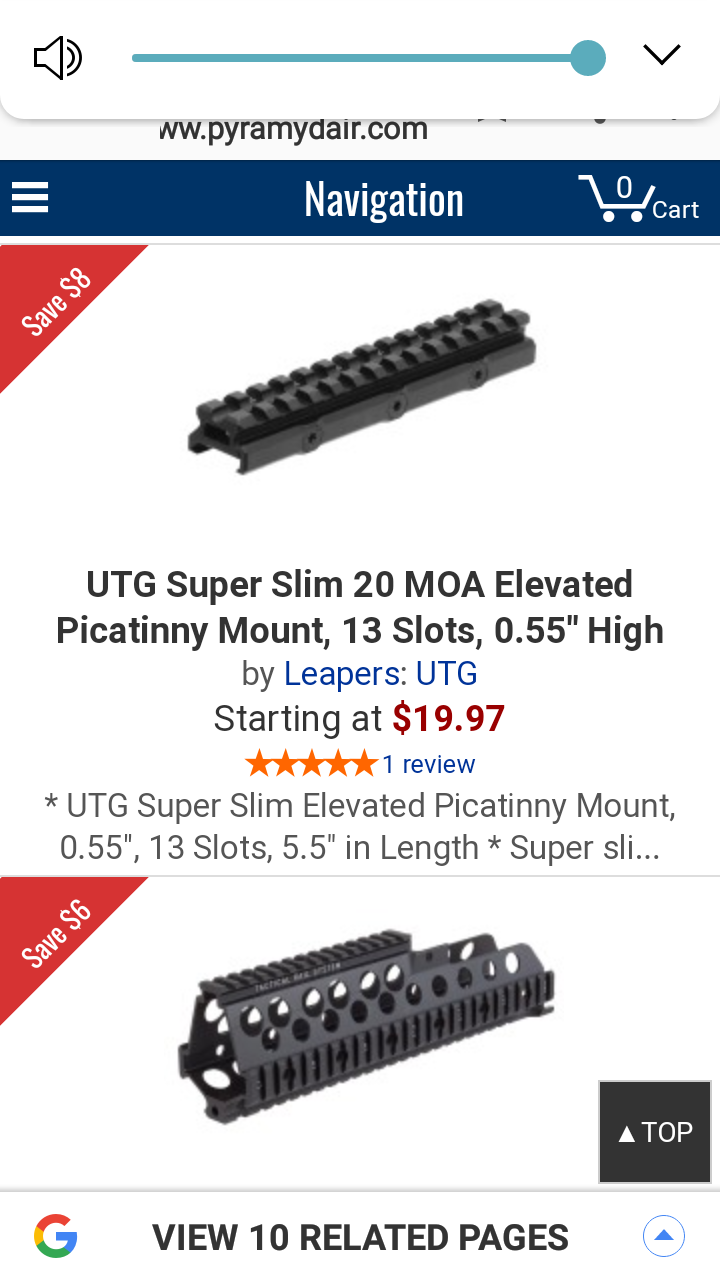
Task: Open the UTG Super Slim Picatinny Mount product image
Action: click(362, 387)
